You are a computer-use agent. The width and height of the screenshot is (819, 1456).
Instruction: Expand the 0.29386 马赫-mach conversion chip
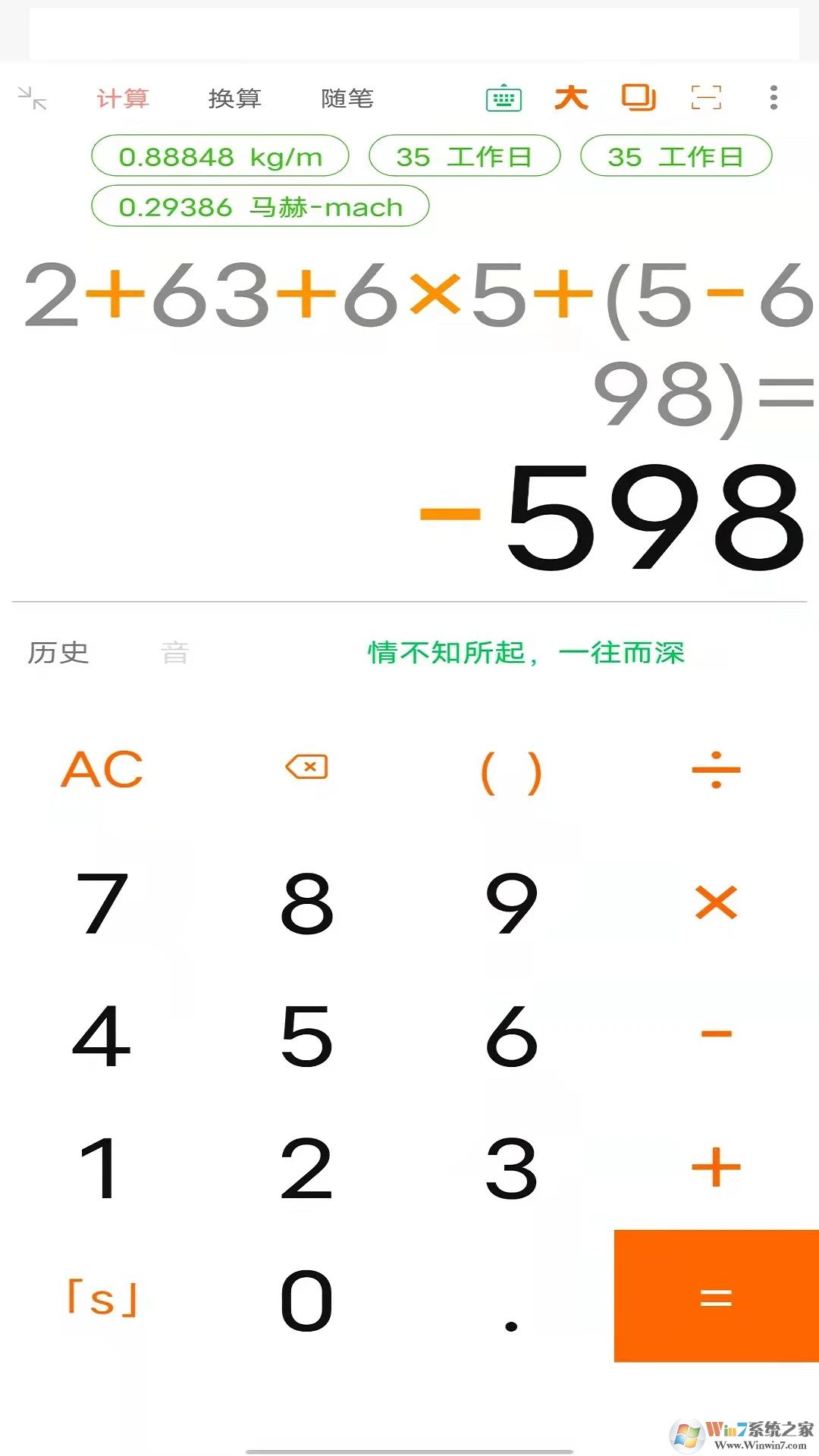click(x=262, y=207)
